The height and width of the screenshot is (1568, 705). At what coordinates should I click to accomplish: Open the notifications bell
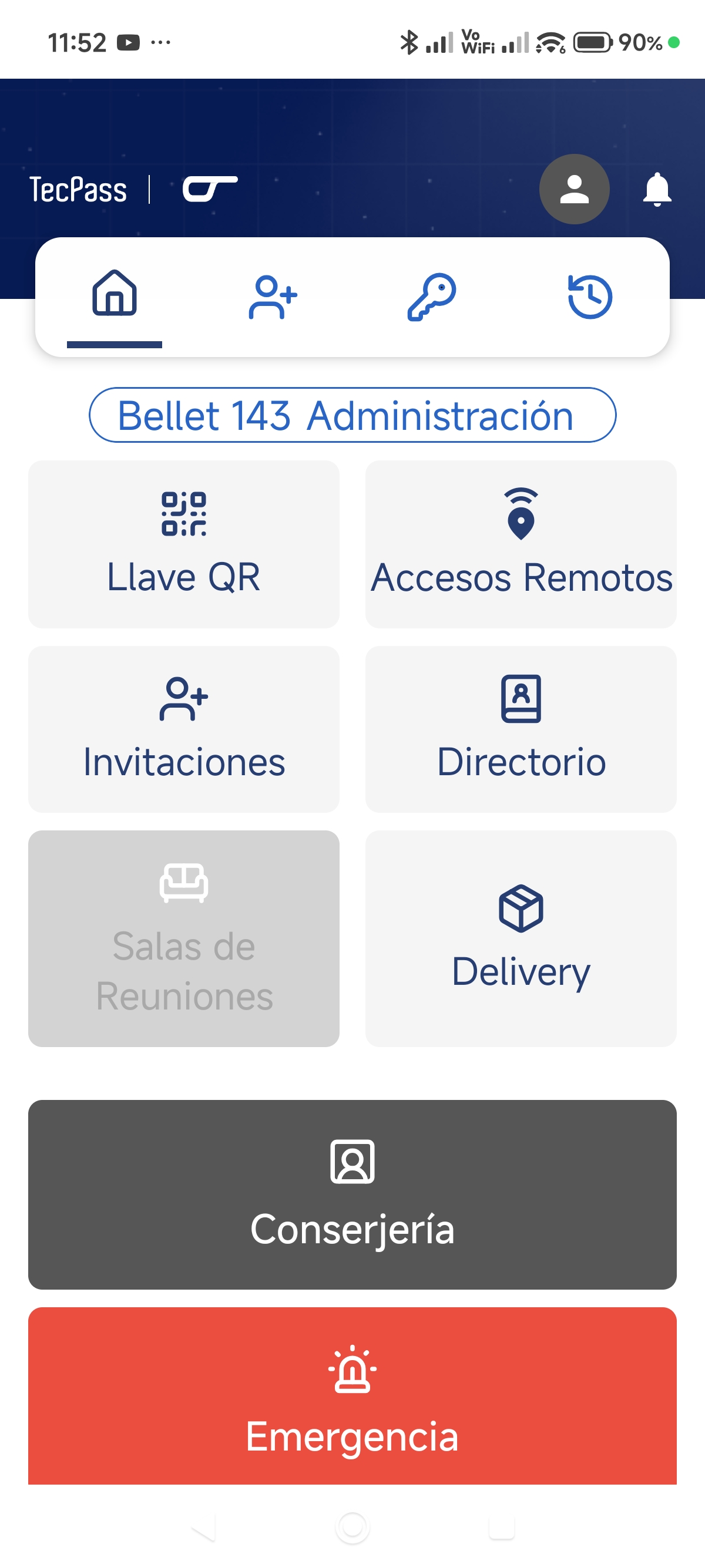pyautogui.click(x=657, y=189)
